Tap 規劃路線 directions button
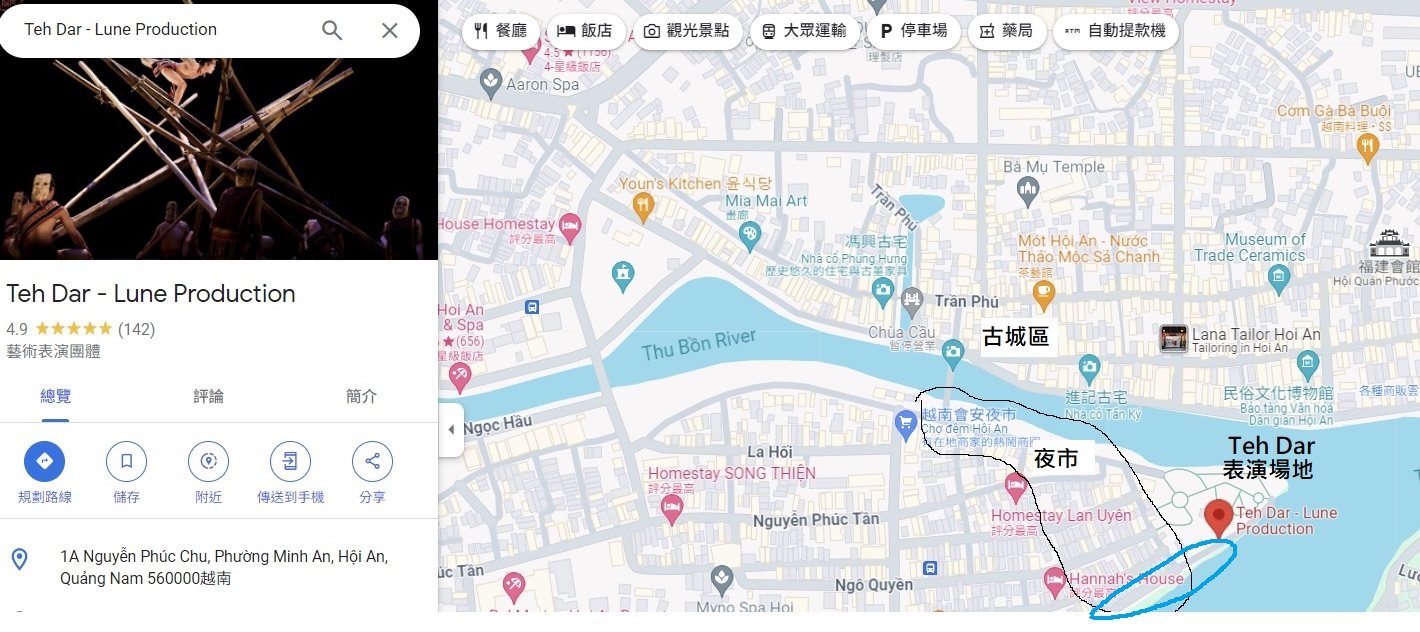Screen dimensions: 1420x632 (45, 461)
